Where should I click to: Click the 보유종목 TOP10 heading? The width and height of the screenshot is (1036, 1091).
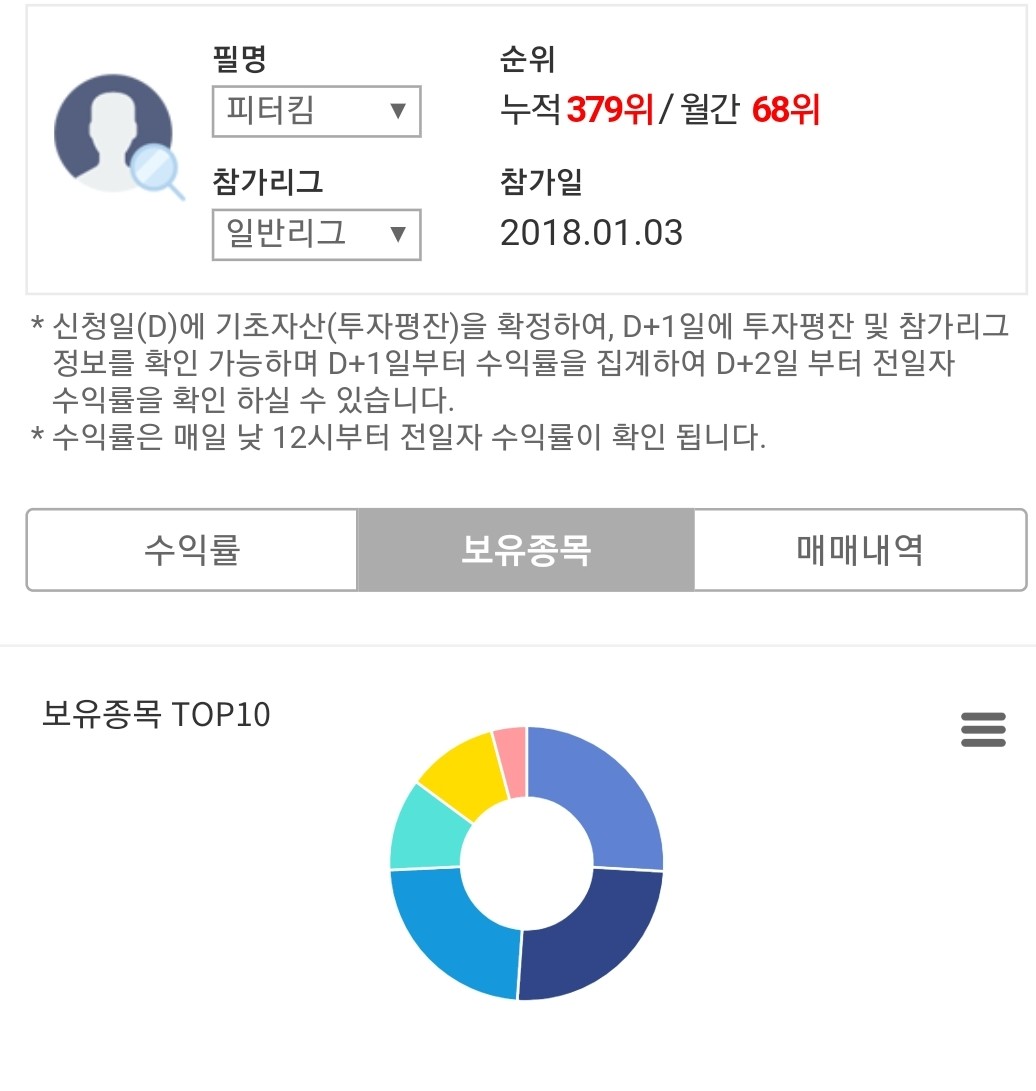pos(155,715)
